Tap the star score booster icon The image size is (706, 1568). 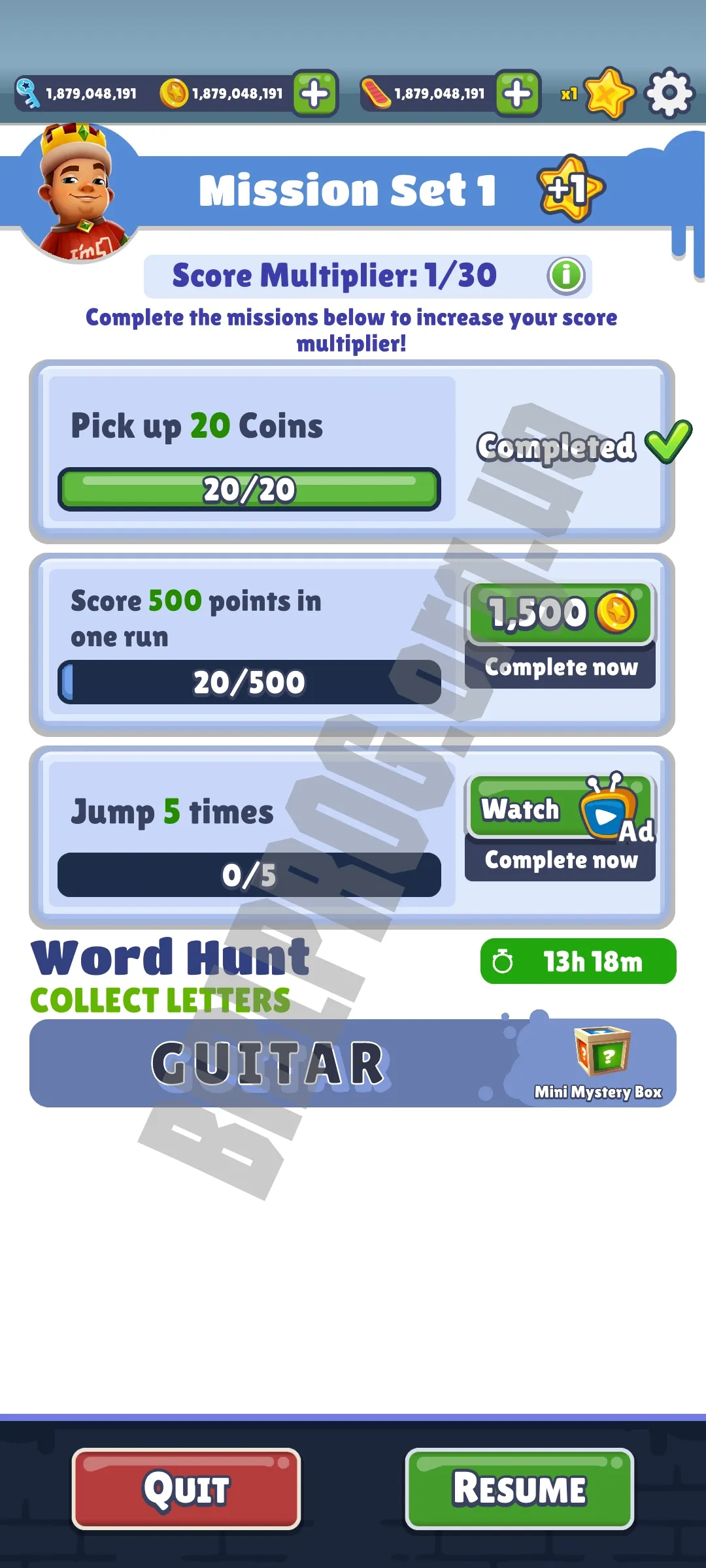[x=608, y=93]
